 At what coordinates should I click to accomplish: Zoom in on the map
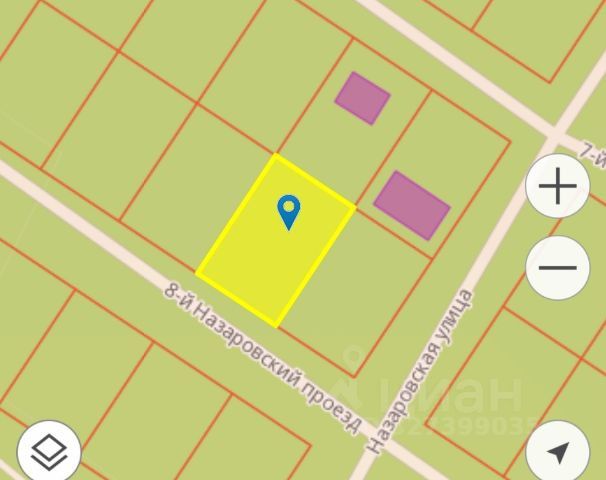point(557,187)
